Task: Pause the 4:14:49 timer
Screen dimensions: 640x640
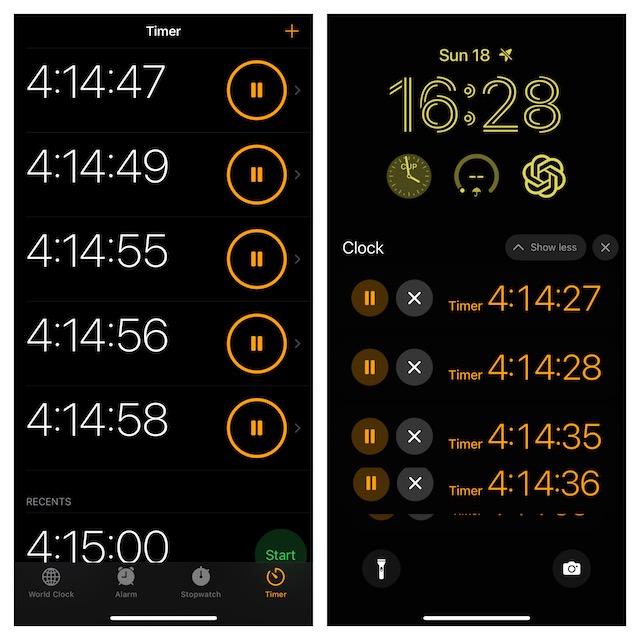Action: (x=256, y=174)
